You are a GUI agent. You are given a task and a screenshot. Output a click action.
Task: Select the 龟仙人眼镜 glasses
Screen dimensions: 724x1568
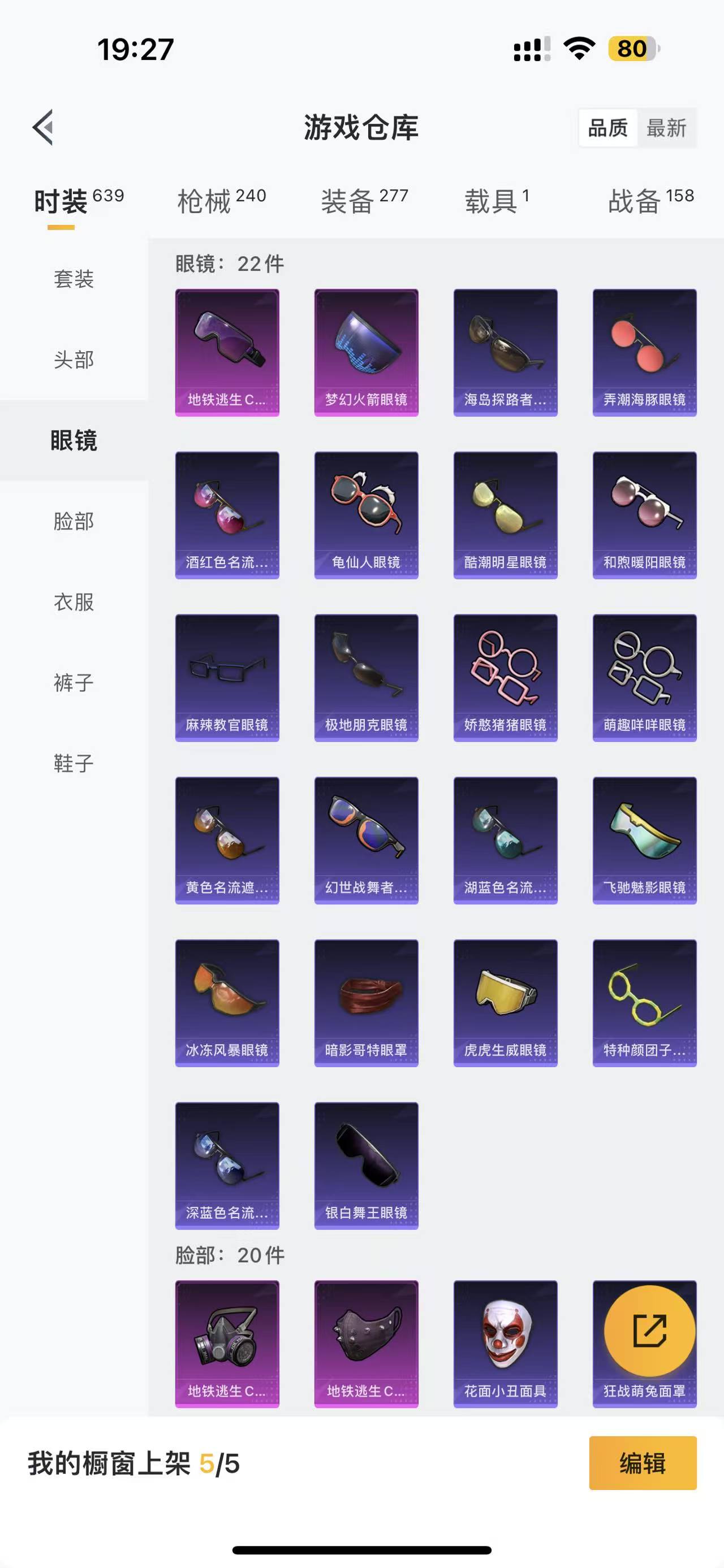pyautogui.click(x=366, y=514)
